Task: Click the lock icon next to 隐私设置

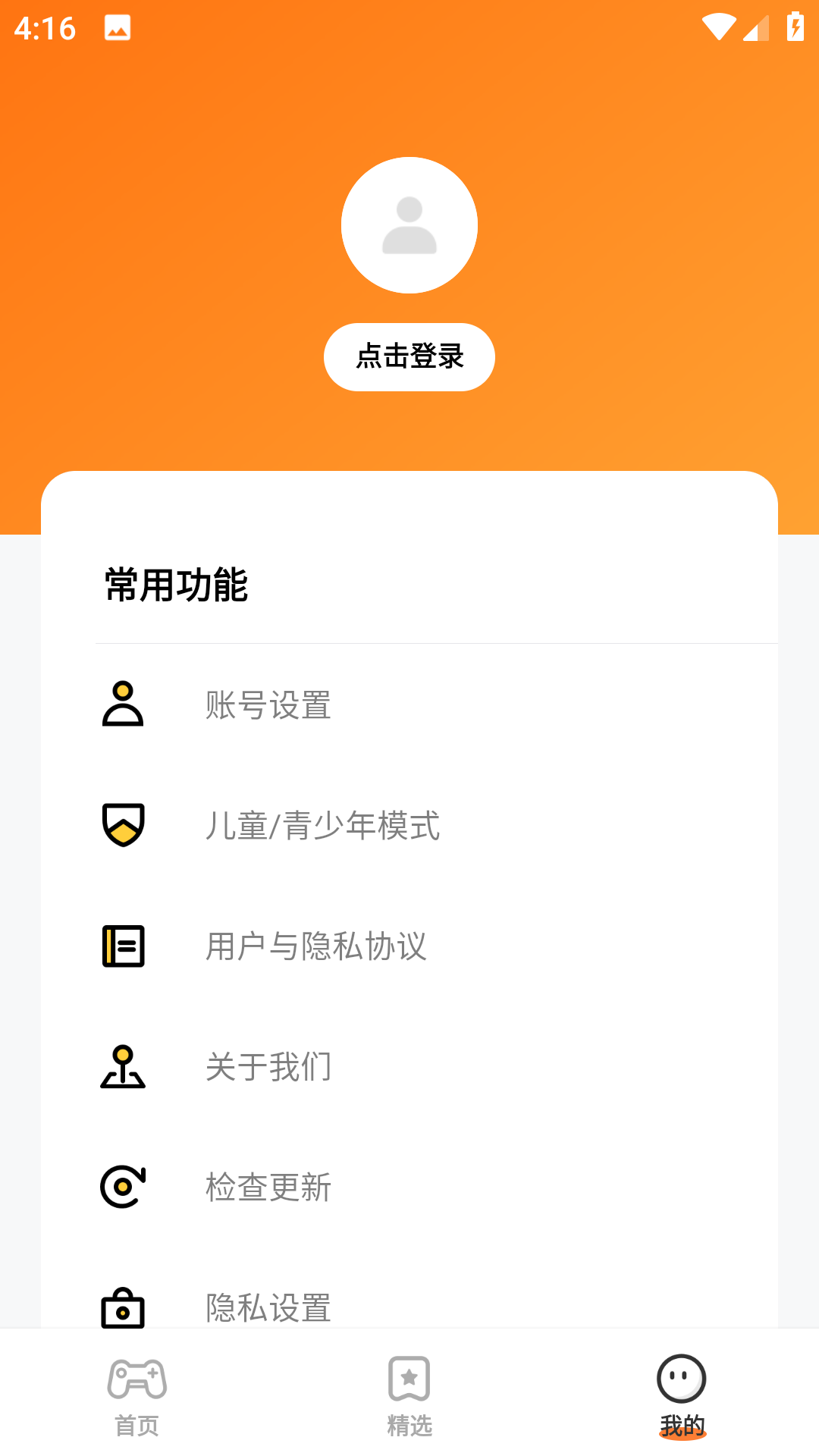Action: (123, 1307)
